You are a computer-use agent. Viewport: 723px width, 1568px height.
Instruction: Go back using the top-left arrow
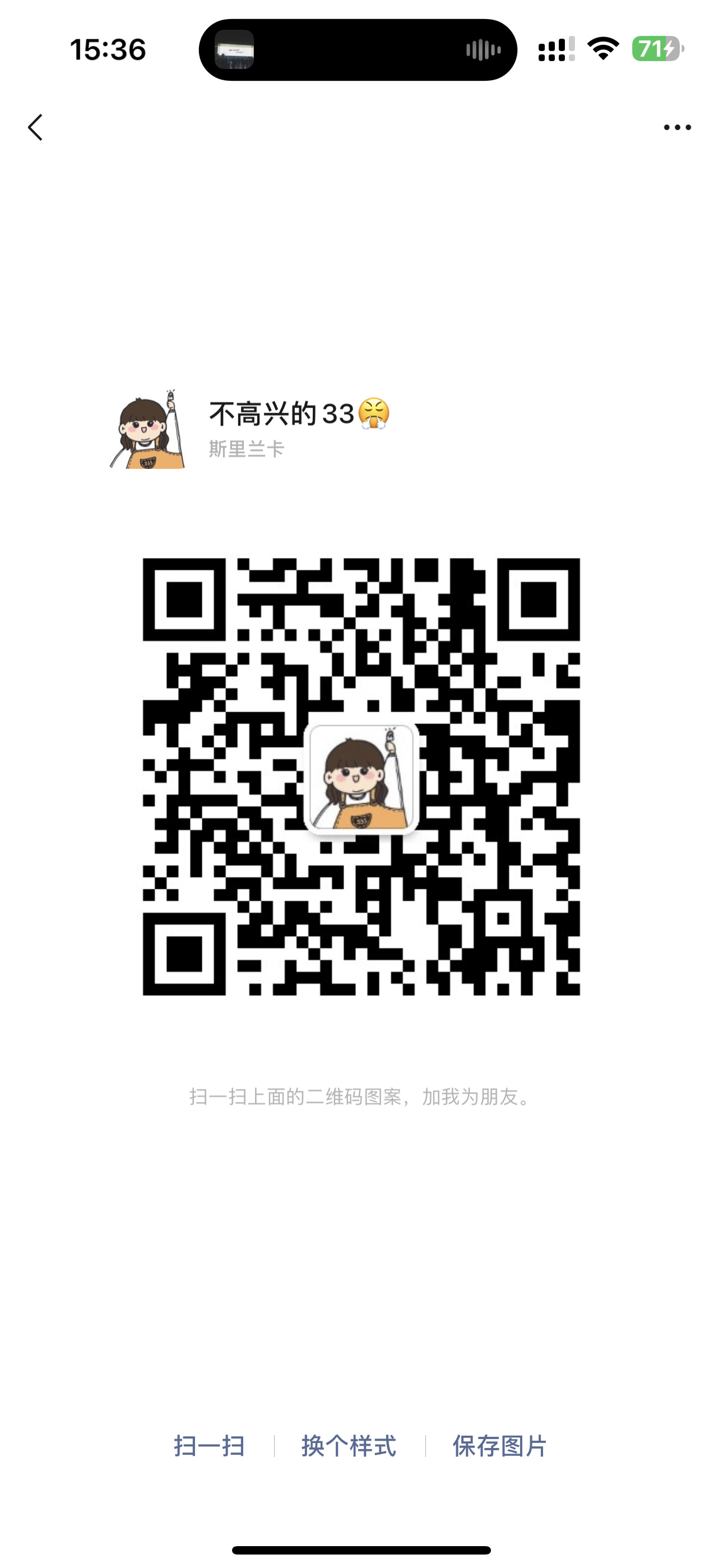pos(35,127)
